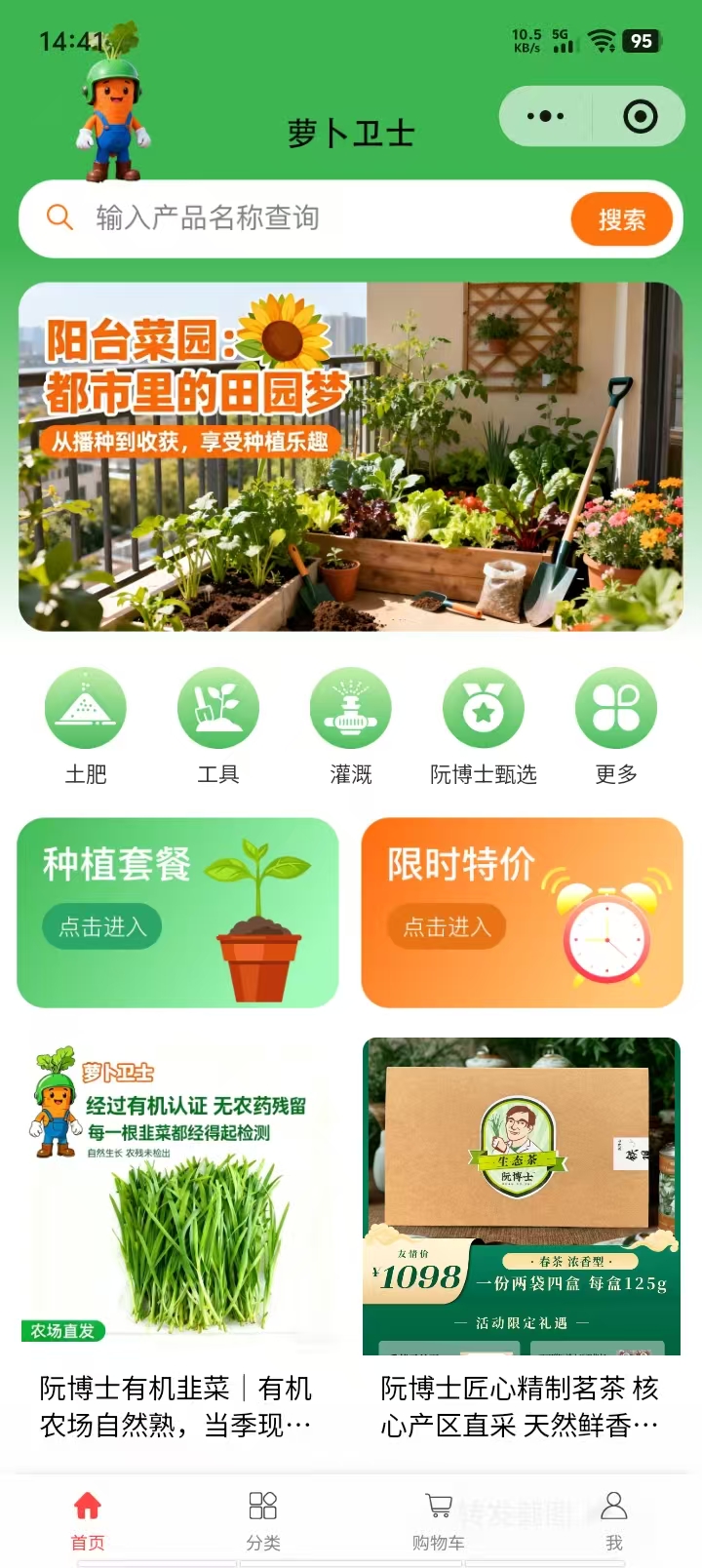Switch to the 分类 tab
702x1568 pixels.
click(x=263, y=1519)
